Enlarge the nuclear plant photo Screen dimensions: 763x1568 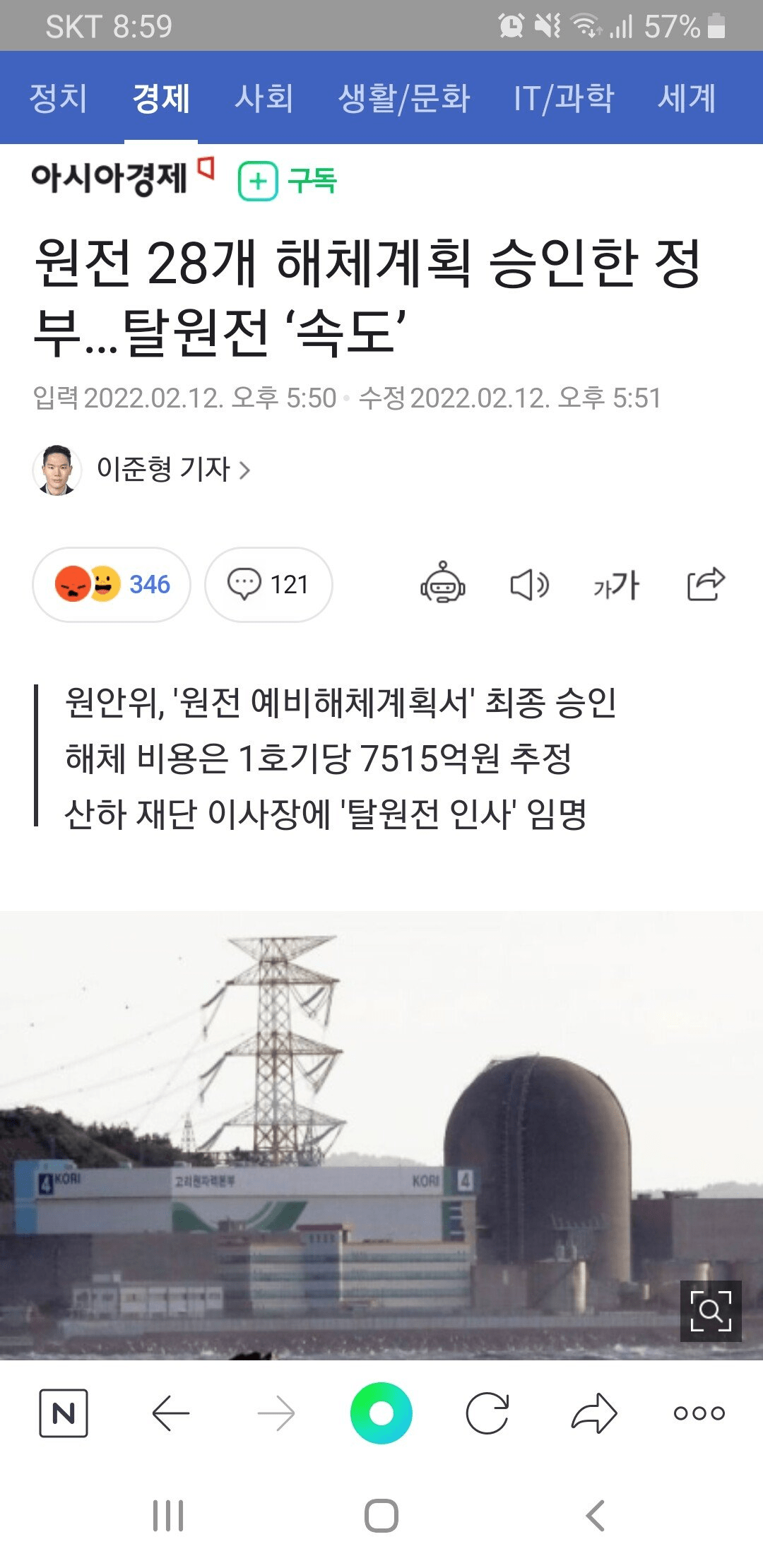pos(710,1311)
